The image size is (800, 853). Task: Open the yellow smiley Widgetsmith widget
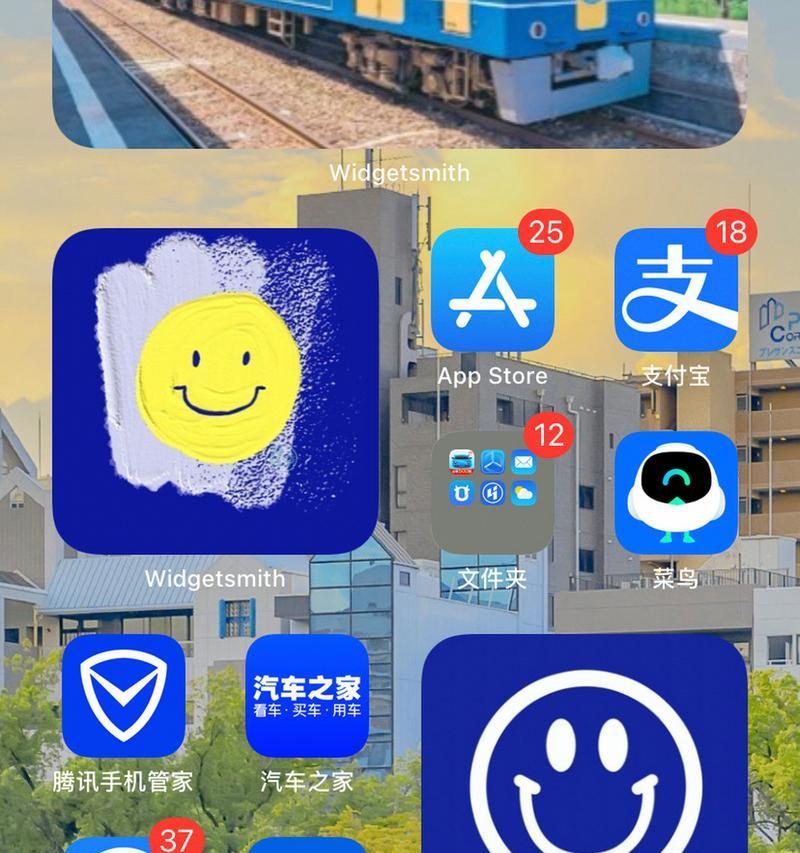pyautogui.click(x=215, y=391)
